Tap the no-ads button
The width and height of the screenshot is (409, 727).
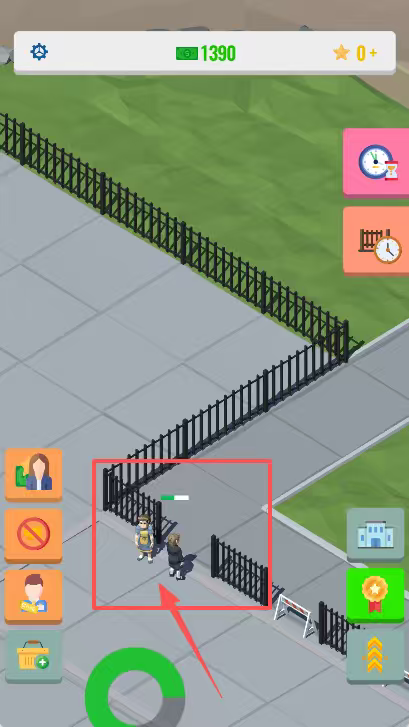(x=33, y=535)
